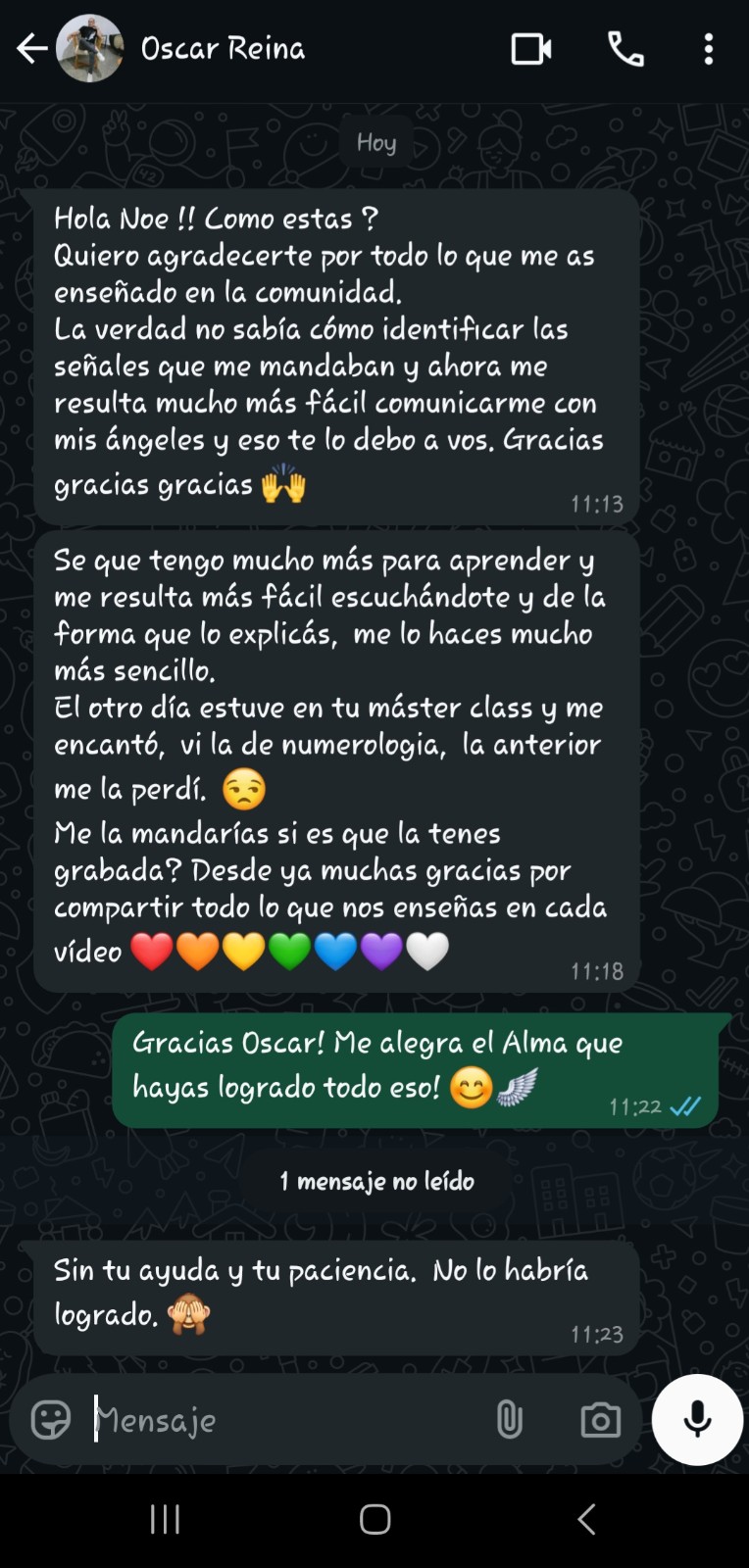Screen dimensions: 749x1568
Task: Start a video call with Oscar Reina
Action: (531, 48)
